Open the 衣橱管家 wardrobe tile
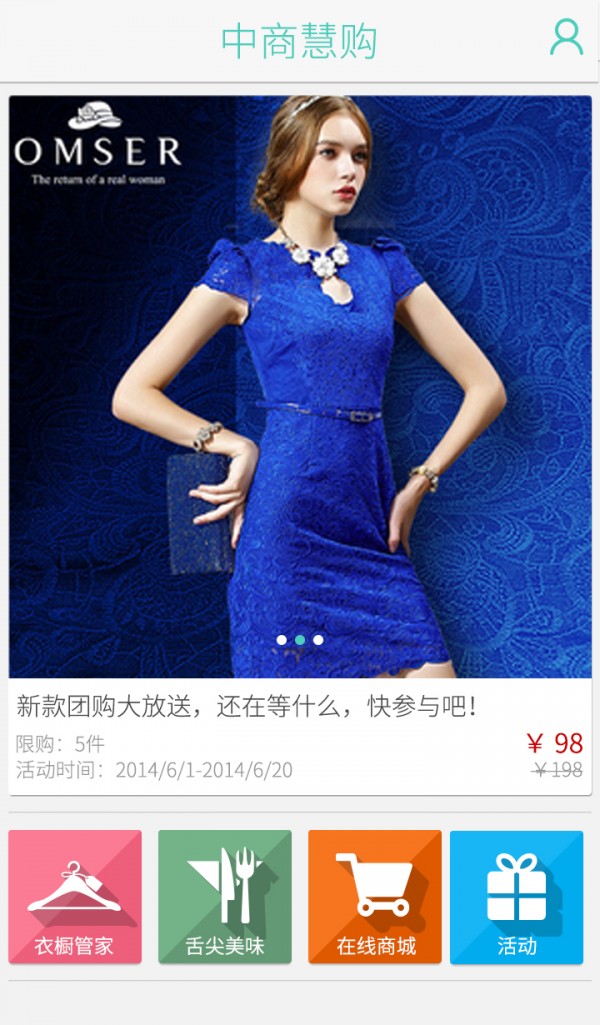The image size is (600, 1025). tap(75, 897)
